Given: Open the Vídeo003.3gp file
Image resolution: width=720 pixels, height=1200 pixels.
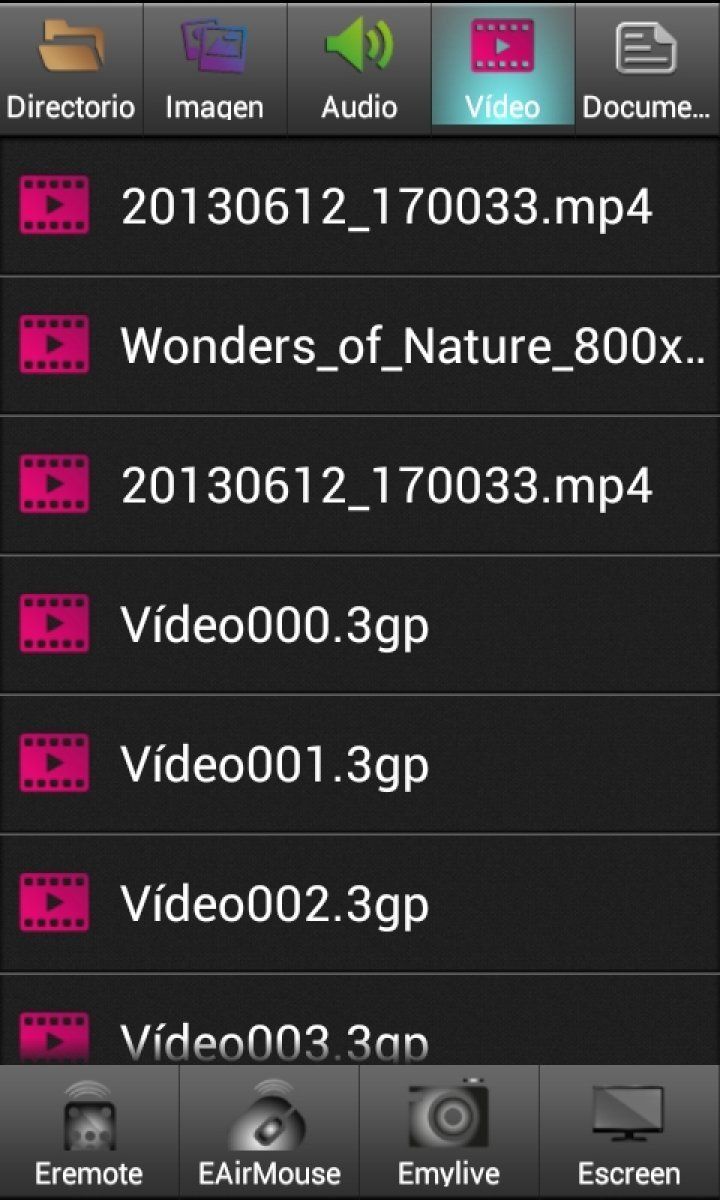Looking at the screenshot, I should click(x=360, y=1035).
